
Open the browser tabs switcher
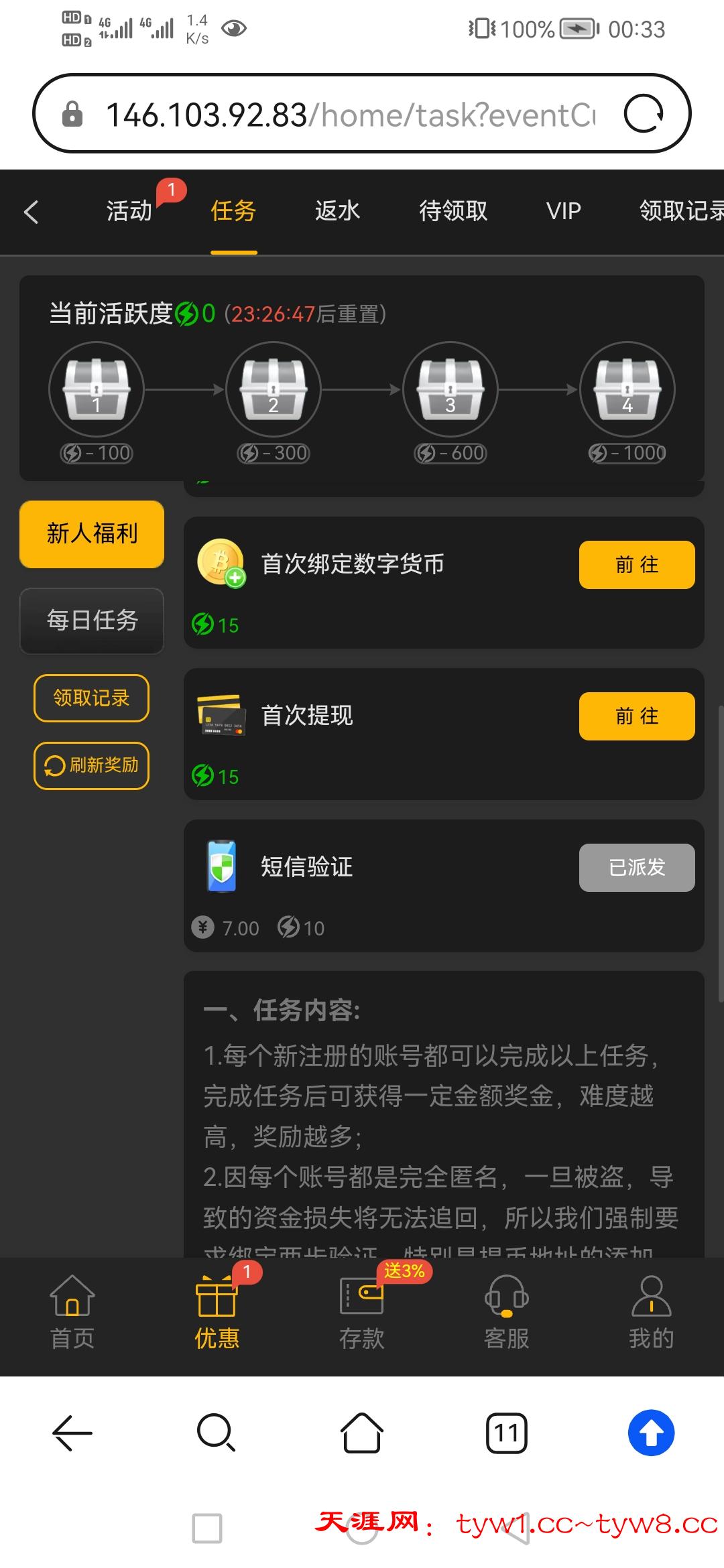point(506,1433)
